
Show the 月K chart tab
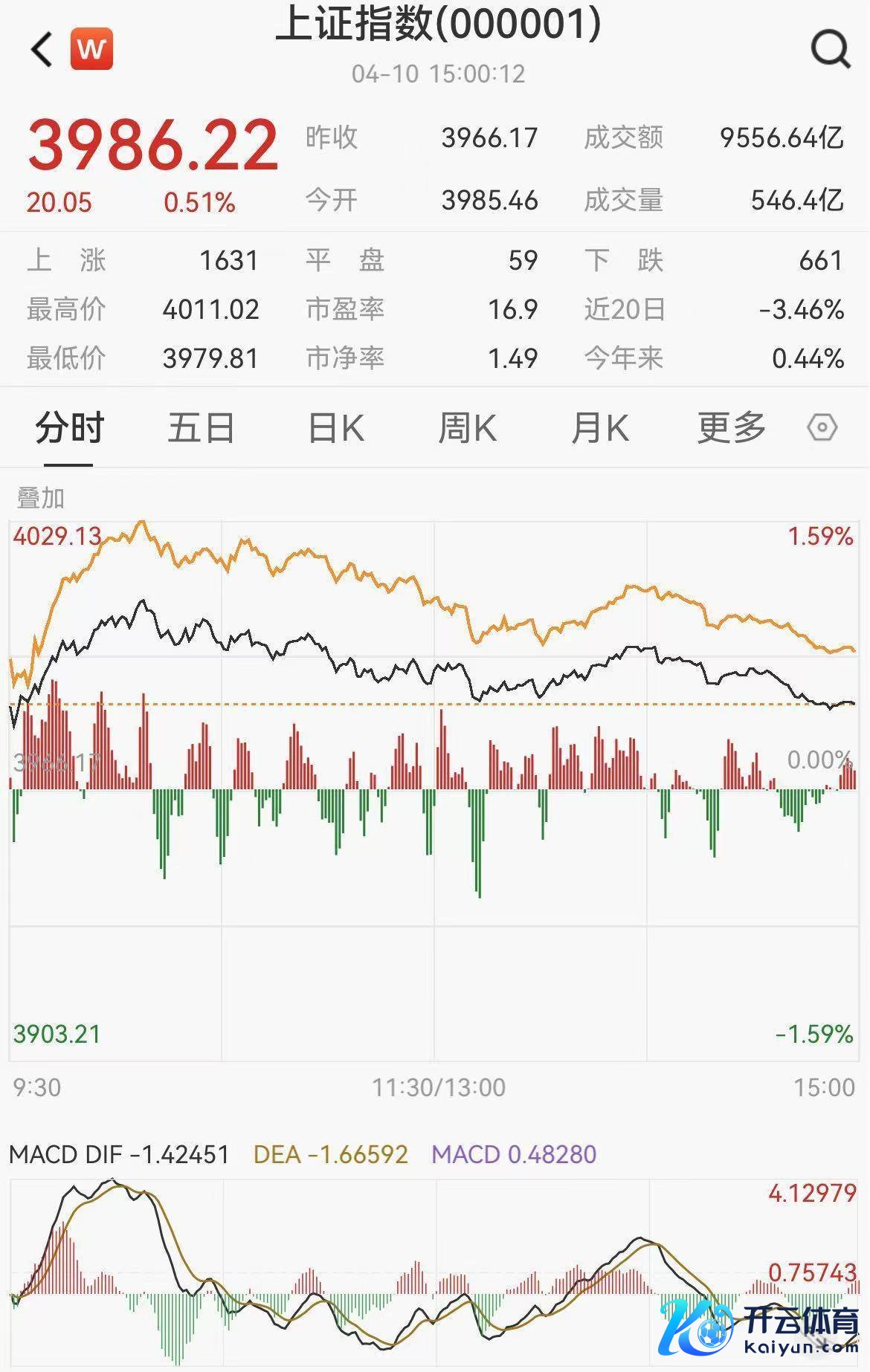pos(599,428)
